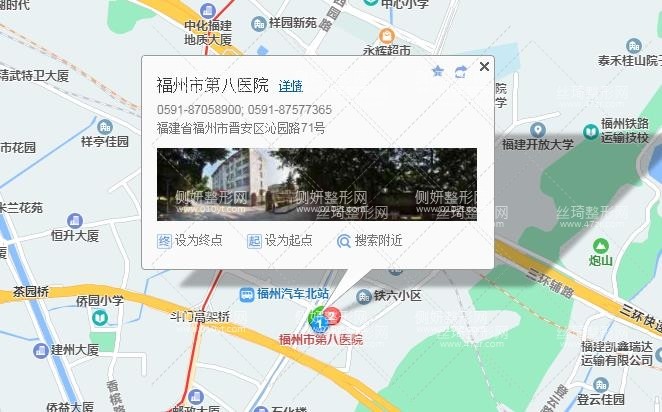Choose 设为起点 to set as start point
Viewport: 662px width, 412px height.
tap(279, 240)
